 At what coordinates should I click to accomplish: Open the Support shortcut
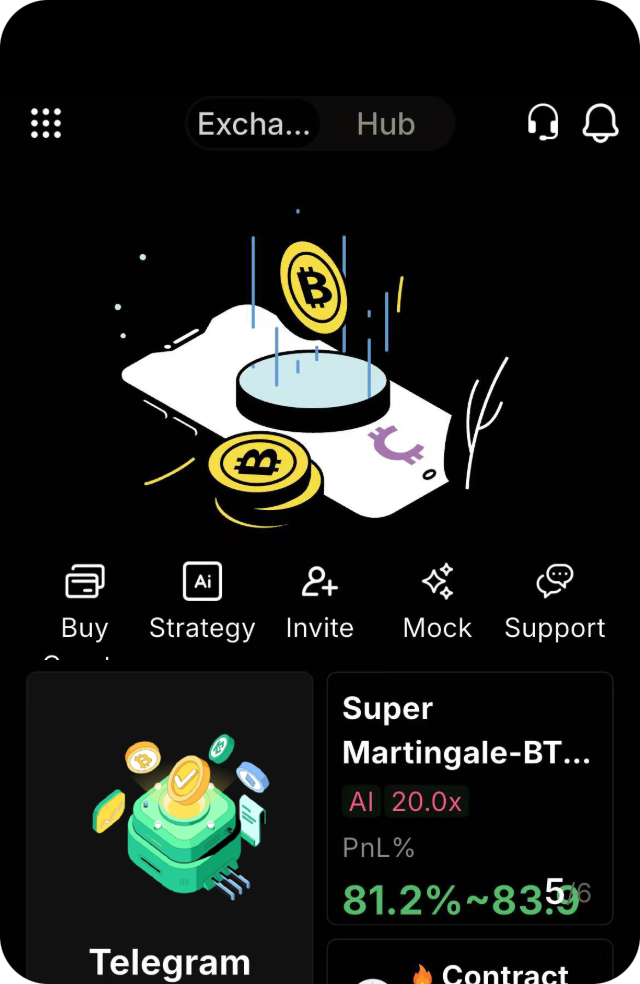coord(555,601)
